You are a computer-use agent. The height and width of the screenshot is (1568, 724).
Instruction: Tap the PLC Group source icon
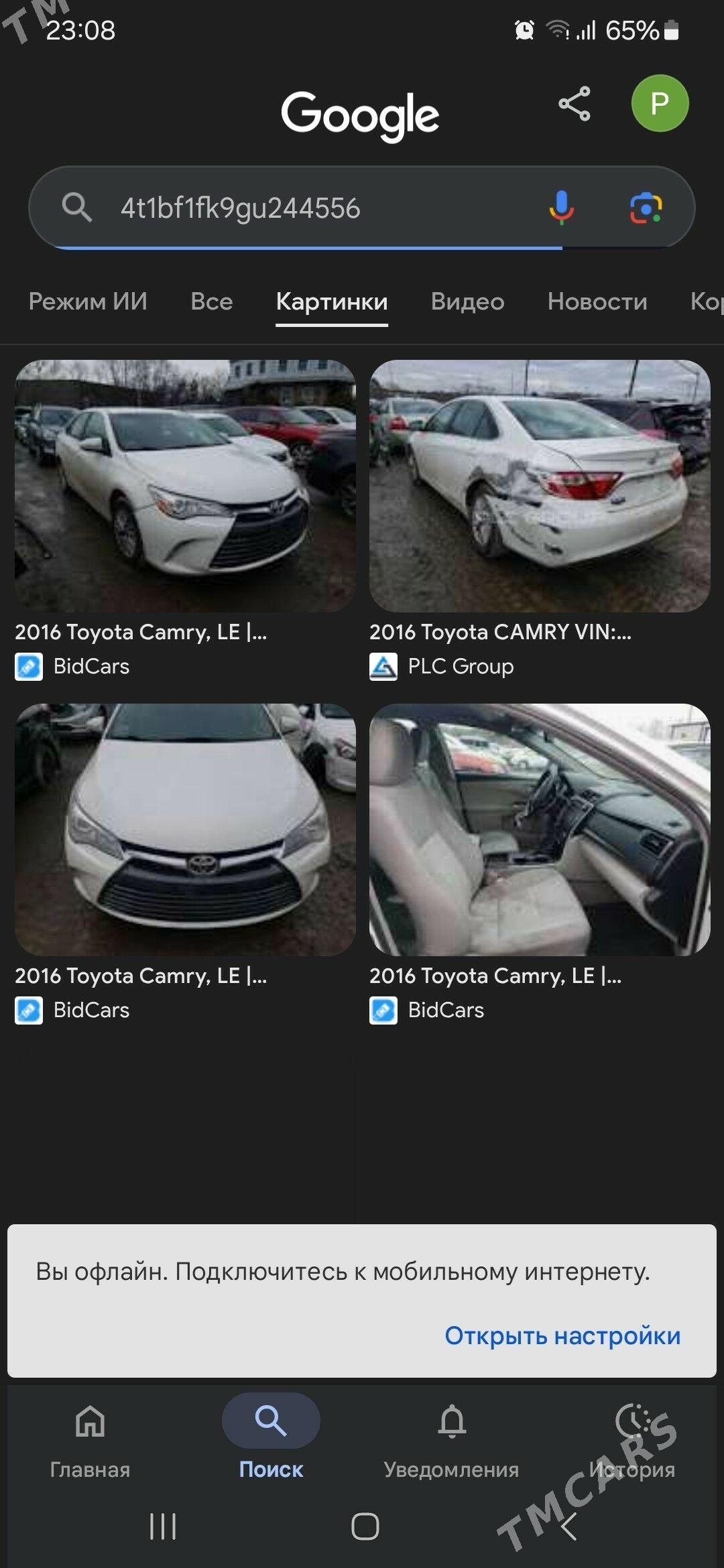(x=382, y=667)
